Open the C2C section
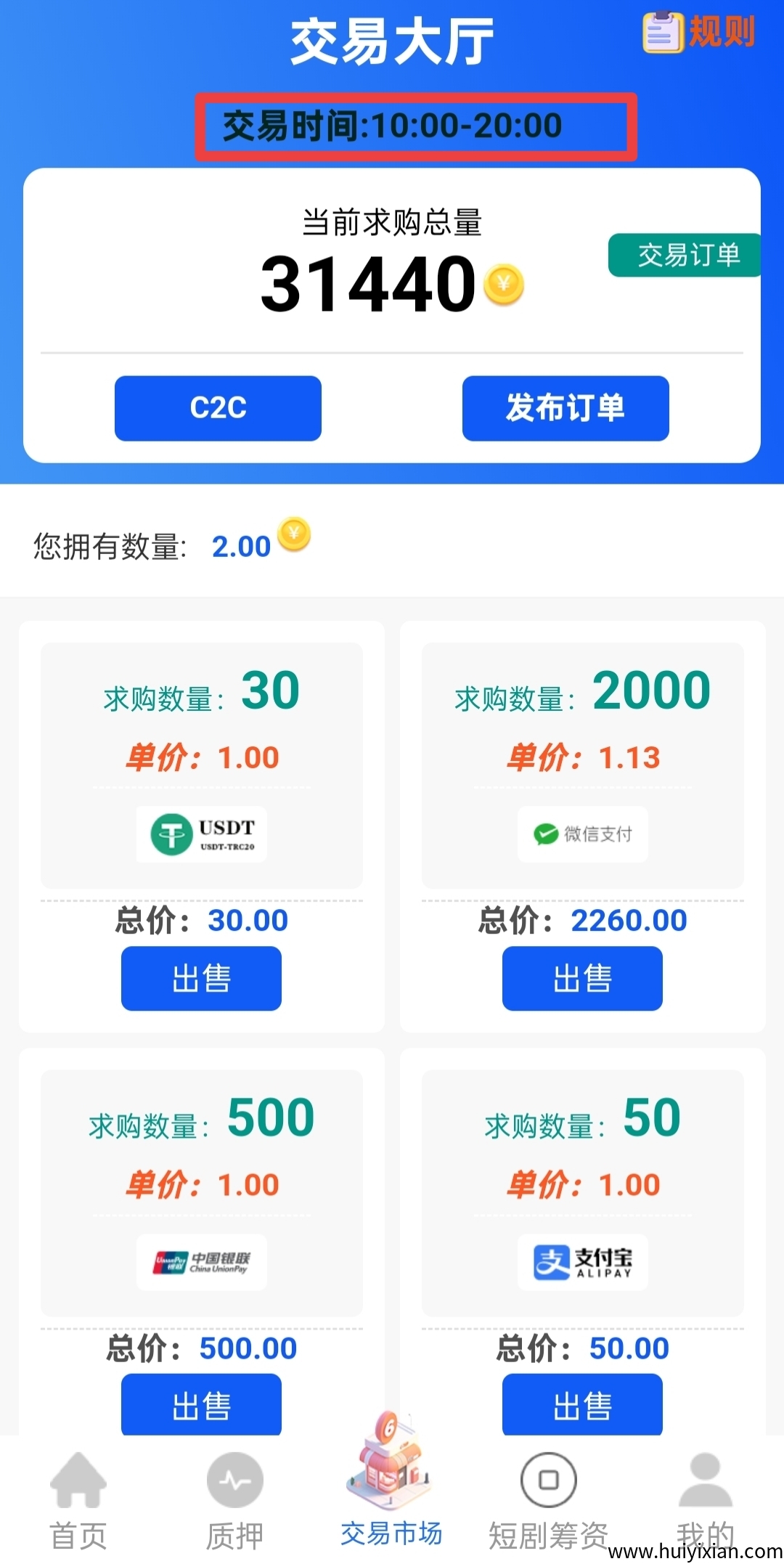This screenshot has width=784, height=1564. [x=217, y=409]
